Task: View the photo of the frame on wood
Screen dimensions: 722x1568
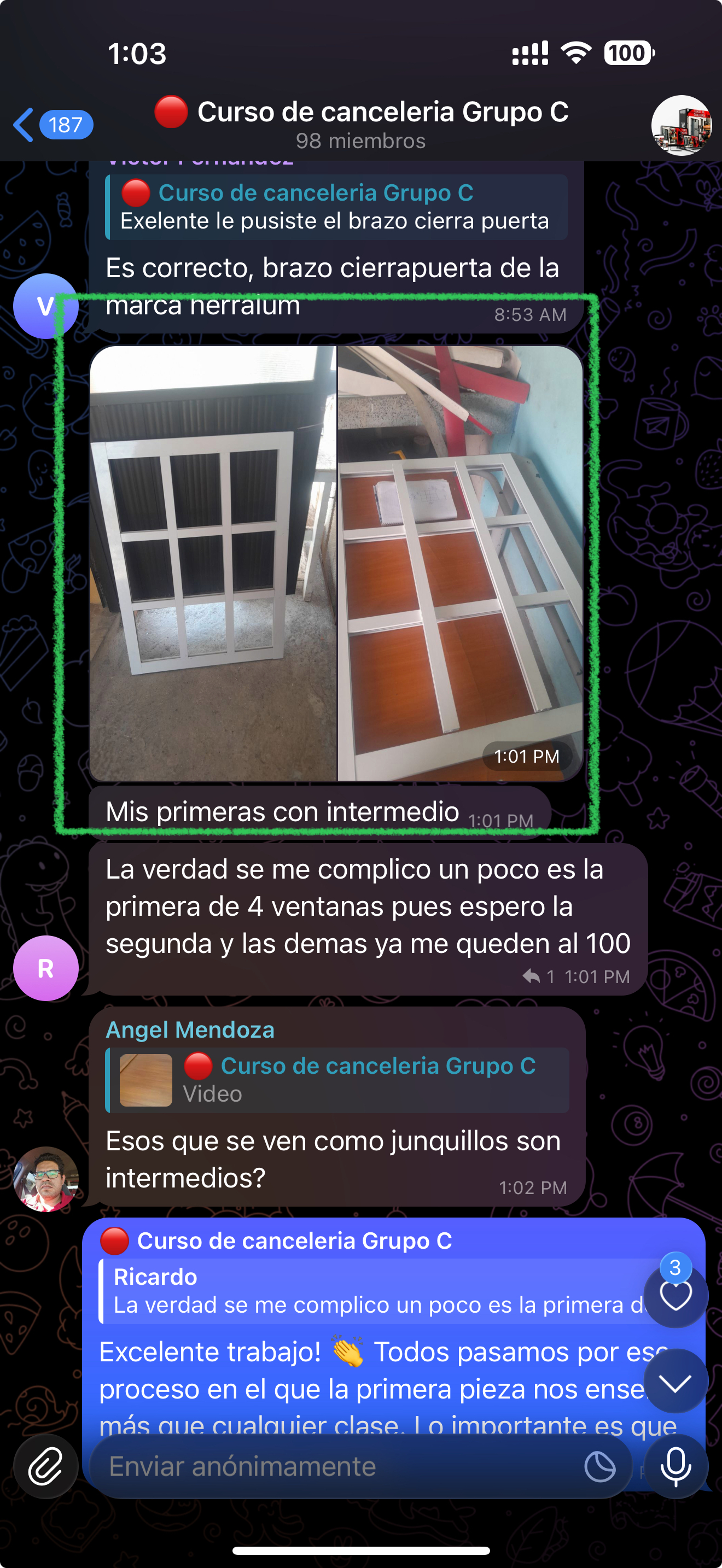Action: pos(460,563)
